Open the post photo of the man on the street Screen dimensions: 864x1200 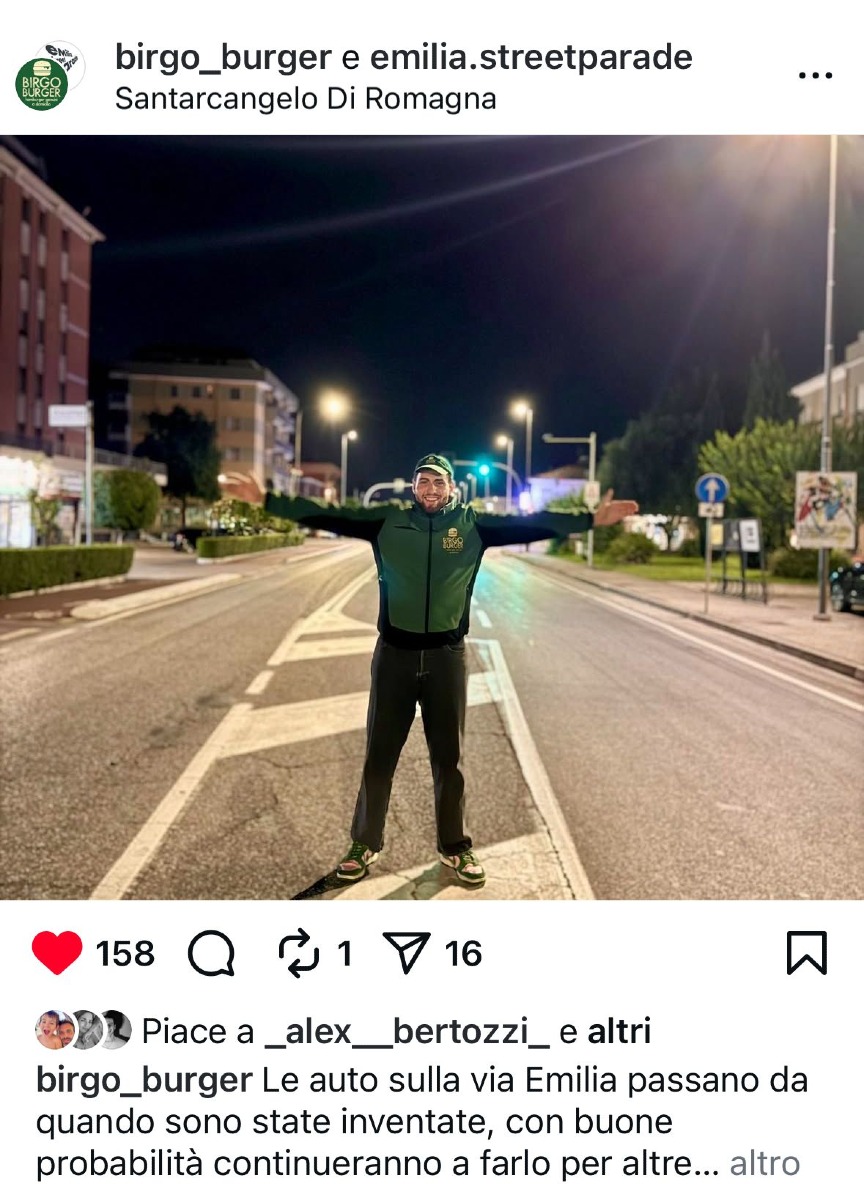click(432, 517)
